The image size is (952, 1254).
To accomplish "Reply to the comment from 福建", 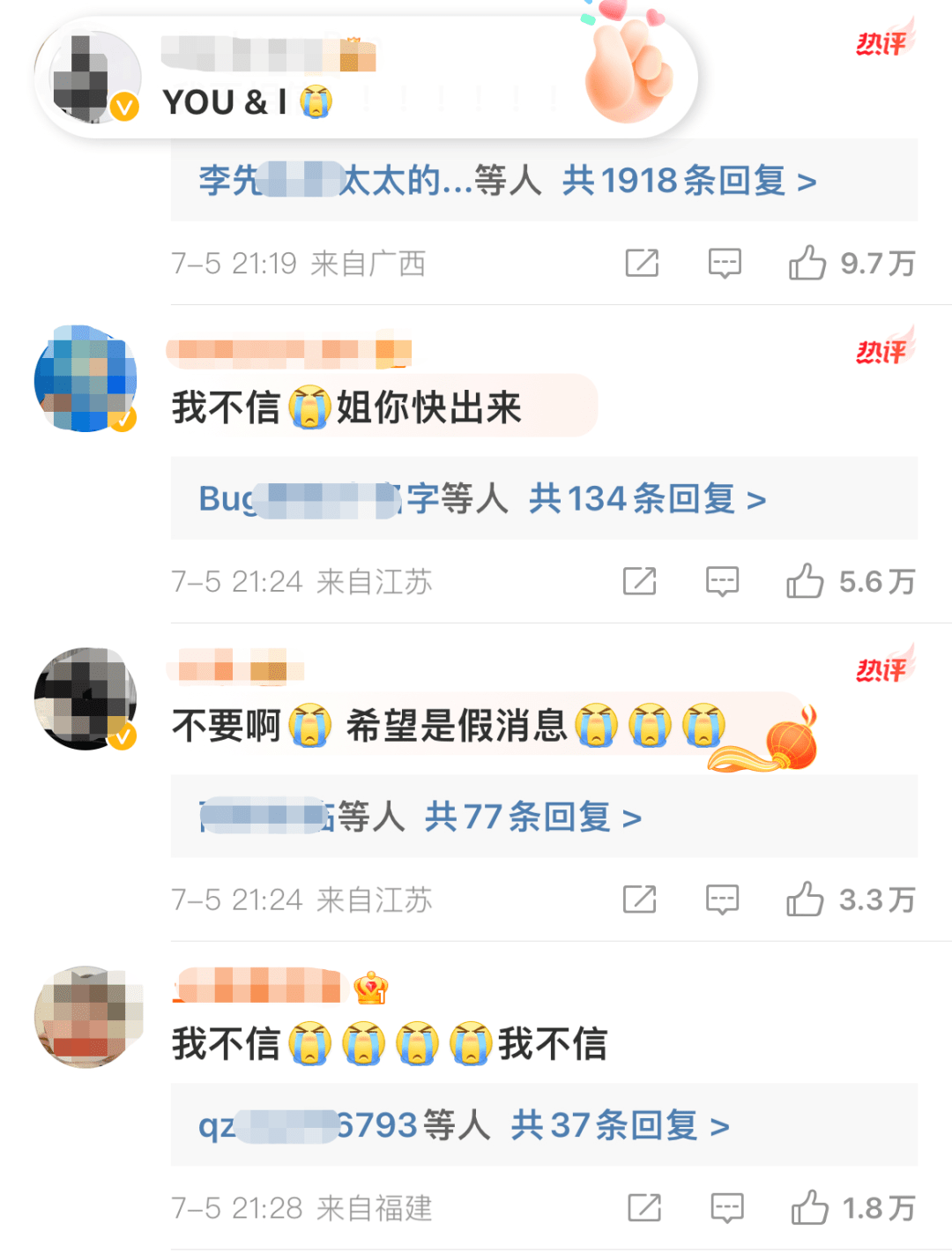I will (726, 1207).
